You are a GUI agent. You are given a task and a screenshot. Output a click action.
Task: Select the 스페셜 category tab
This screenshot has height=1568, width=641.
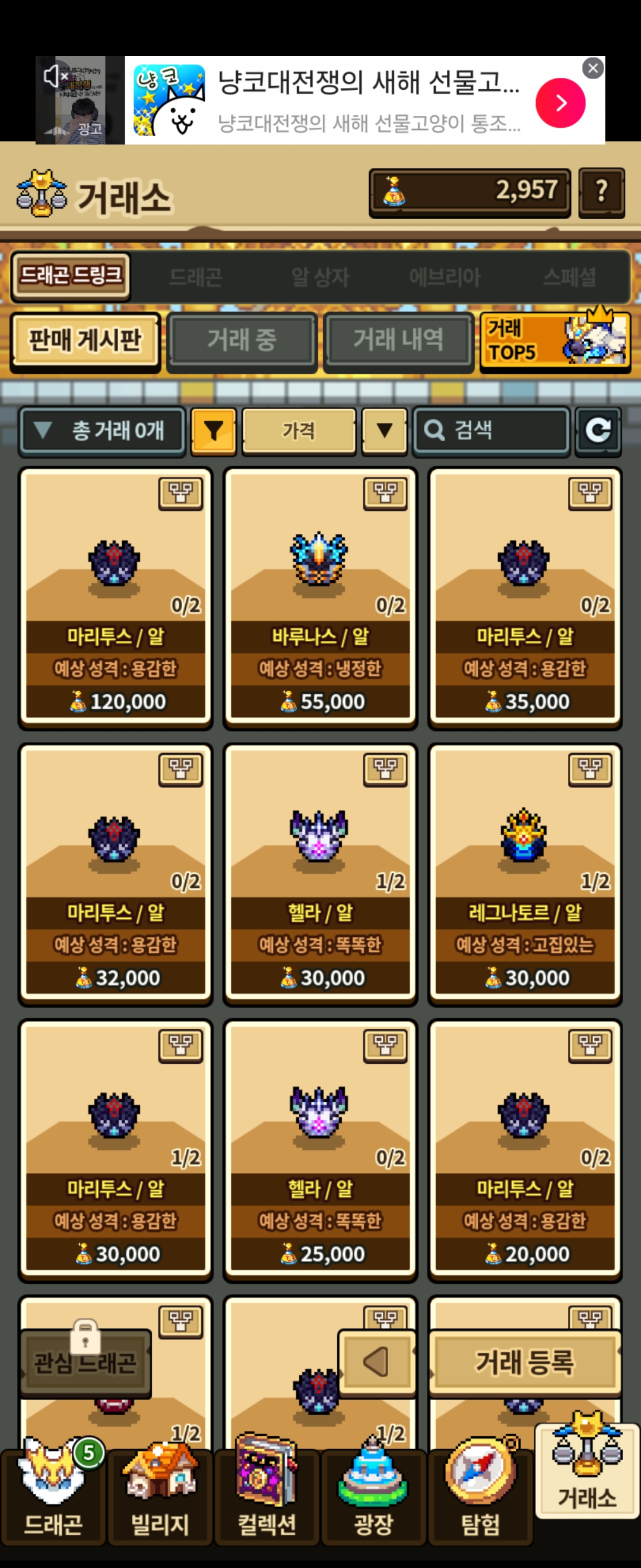569,277
